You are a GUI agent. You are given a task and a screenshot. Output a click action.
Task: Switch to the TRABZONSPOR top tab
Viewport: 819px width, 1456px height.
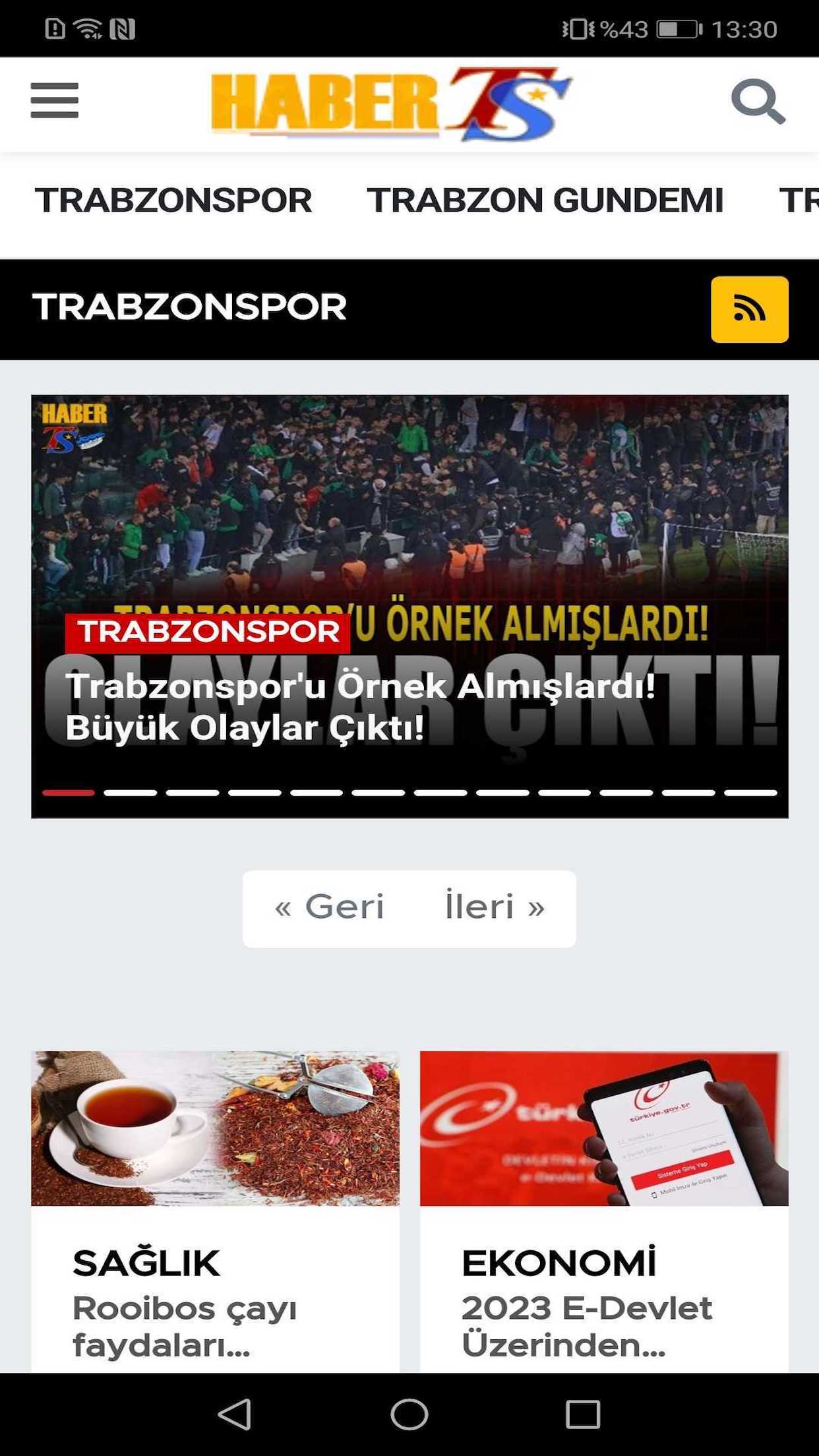pyautogui.click(x=173, y=200)
